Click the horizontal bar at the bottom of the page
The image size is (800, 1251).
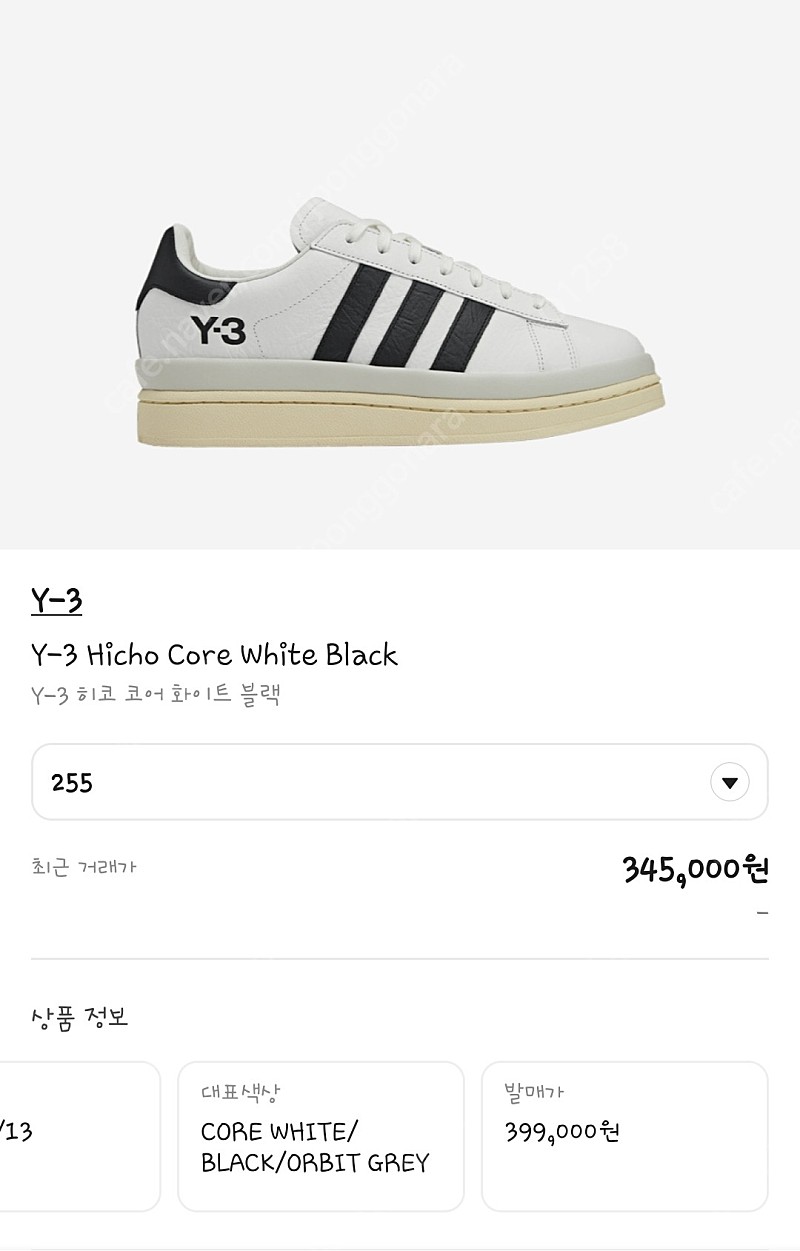[400, 1244]
